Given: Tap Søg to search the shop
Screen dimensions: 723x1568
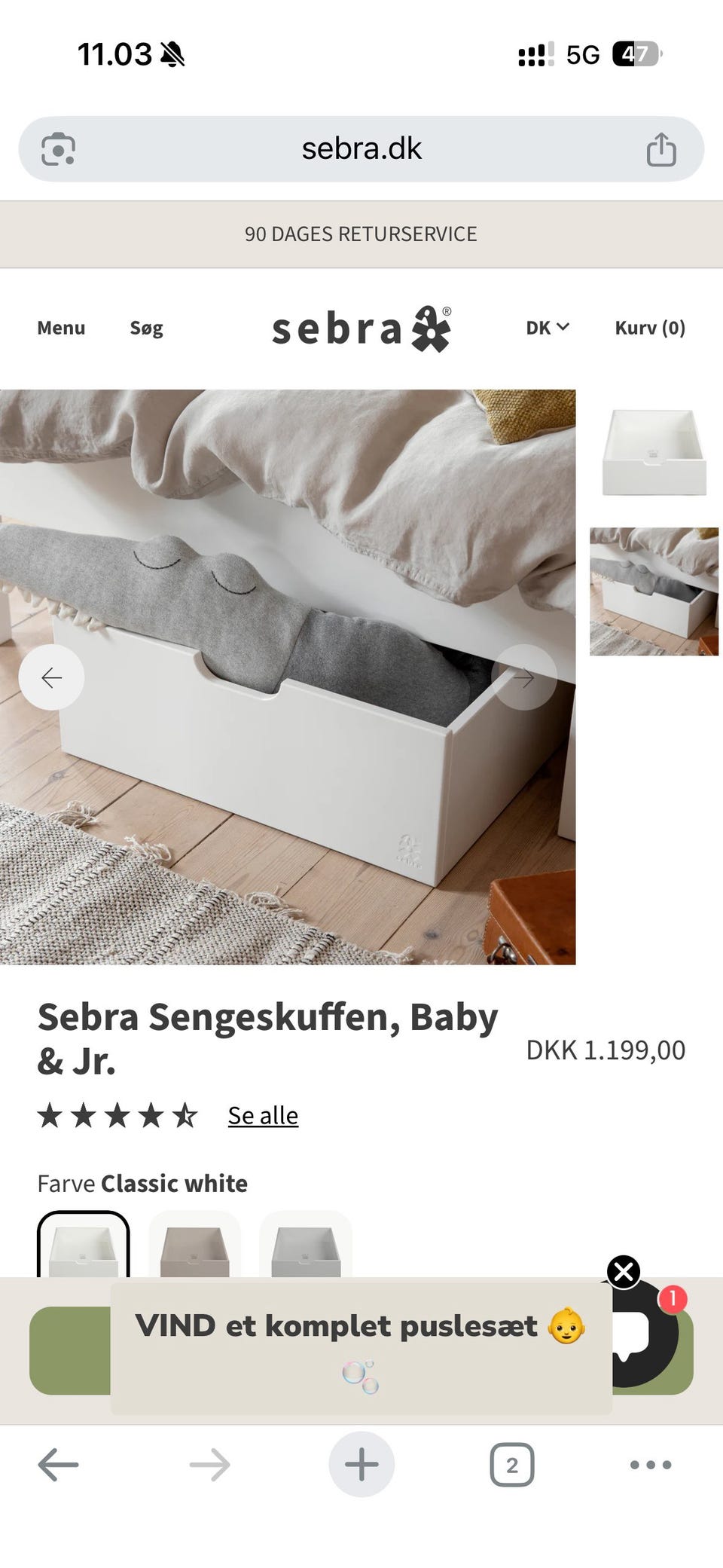Looking at the screenshot, I should click(146, 328).
